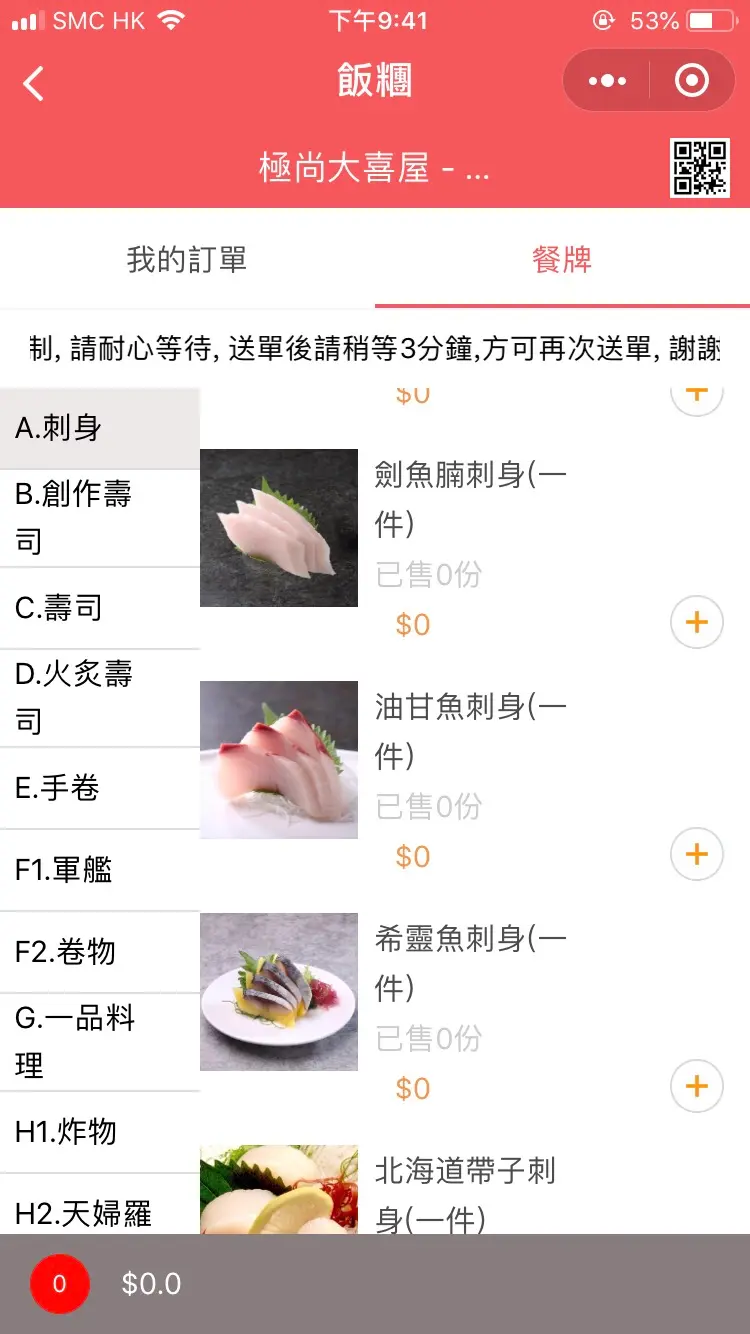The image size is (750, 1334).
Task: Open the H2.天婦羅 category
Action: 99,1212
